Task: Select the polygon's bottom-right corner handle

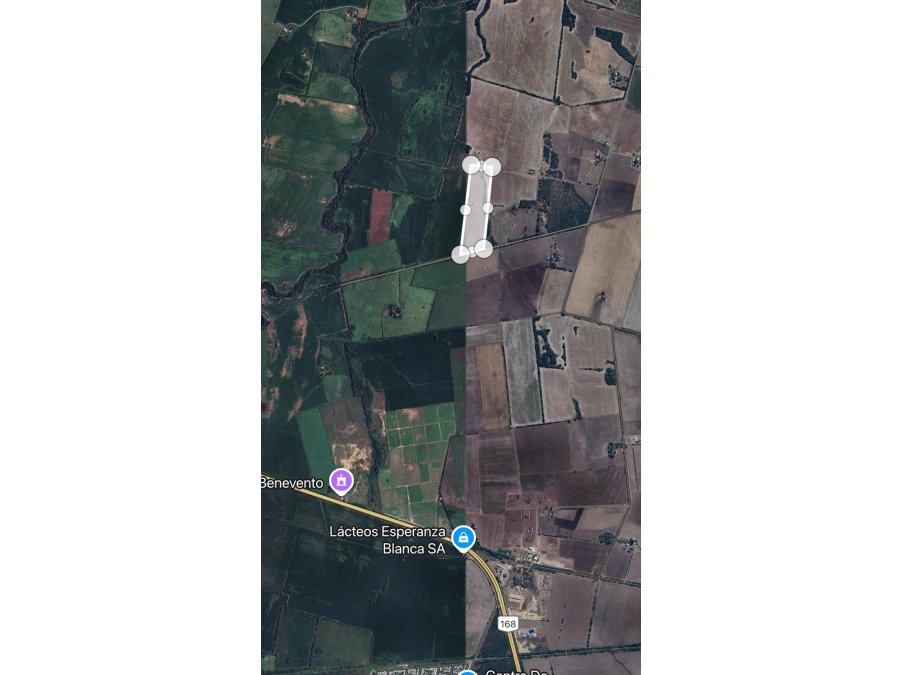Action: [x=483, y=247]
